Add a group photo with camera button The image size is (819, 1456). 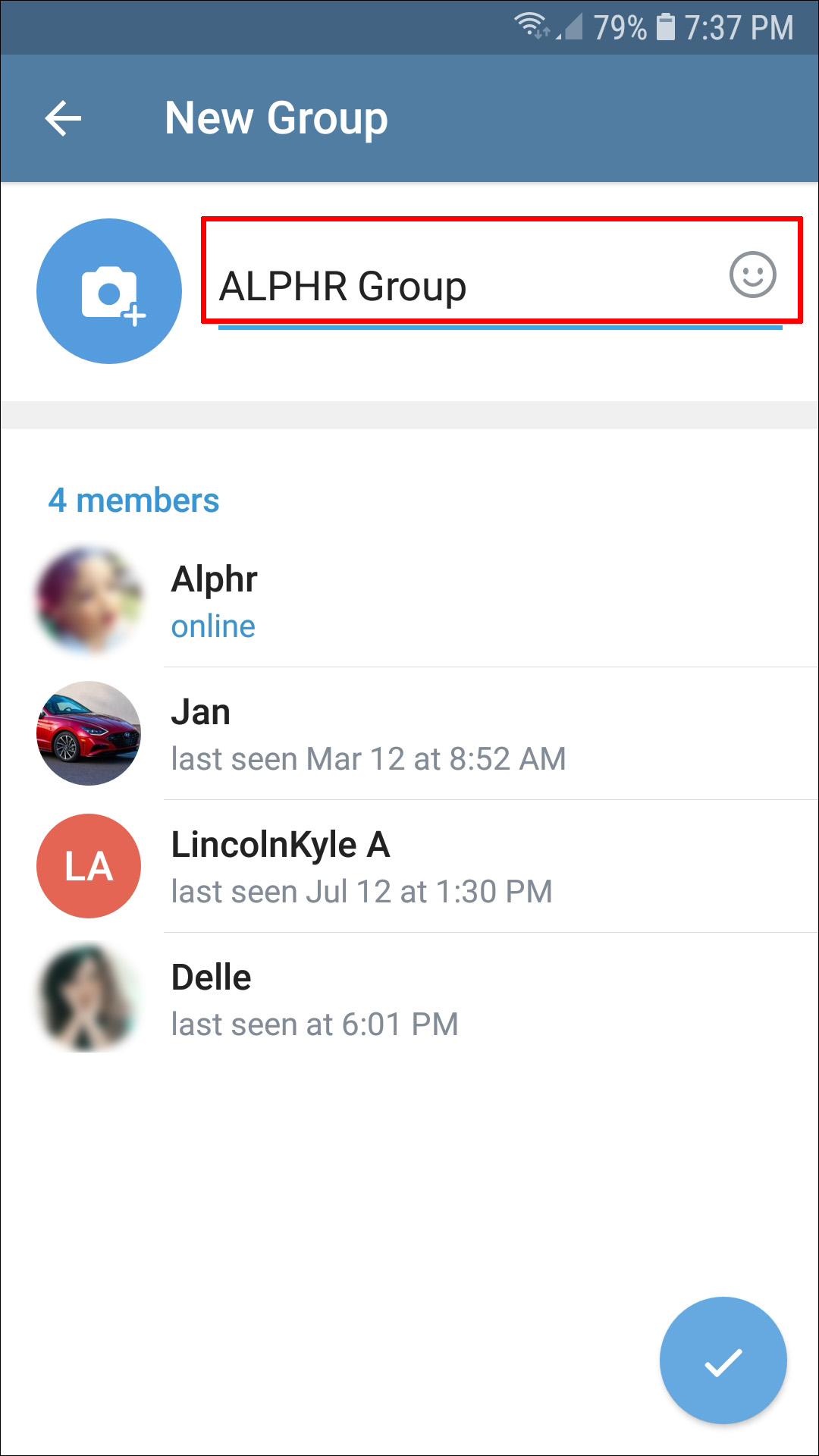click(109, 291)
